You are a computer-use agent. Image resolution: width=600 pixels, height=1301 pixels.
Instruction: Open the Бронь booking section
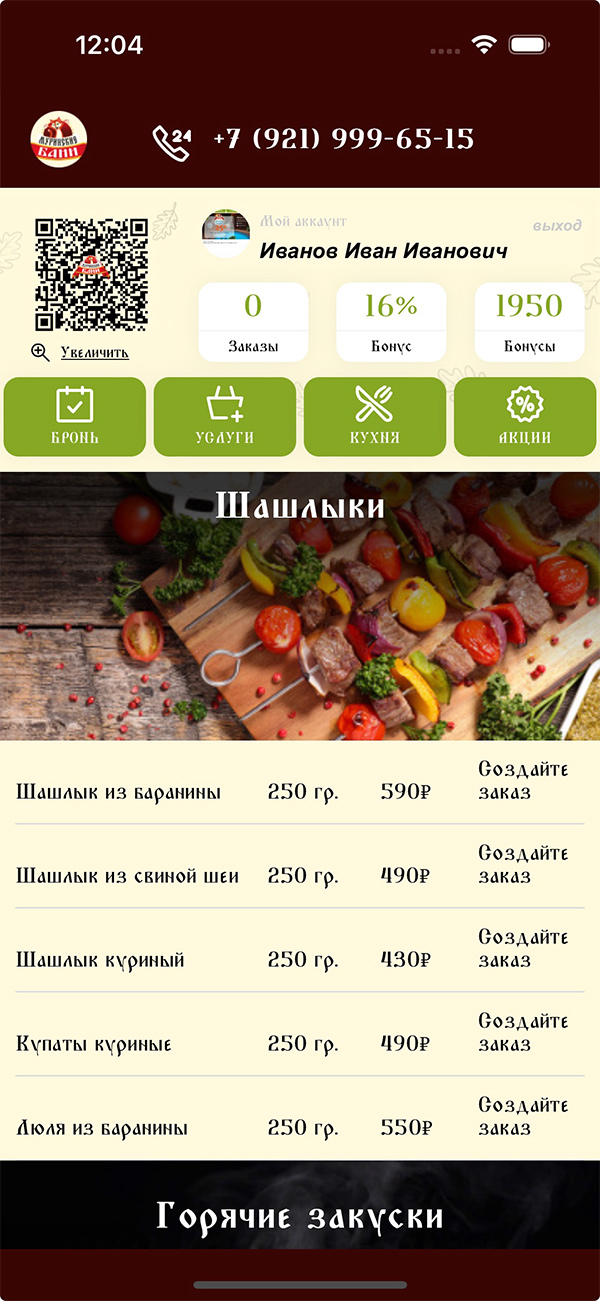[75, 416]
